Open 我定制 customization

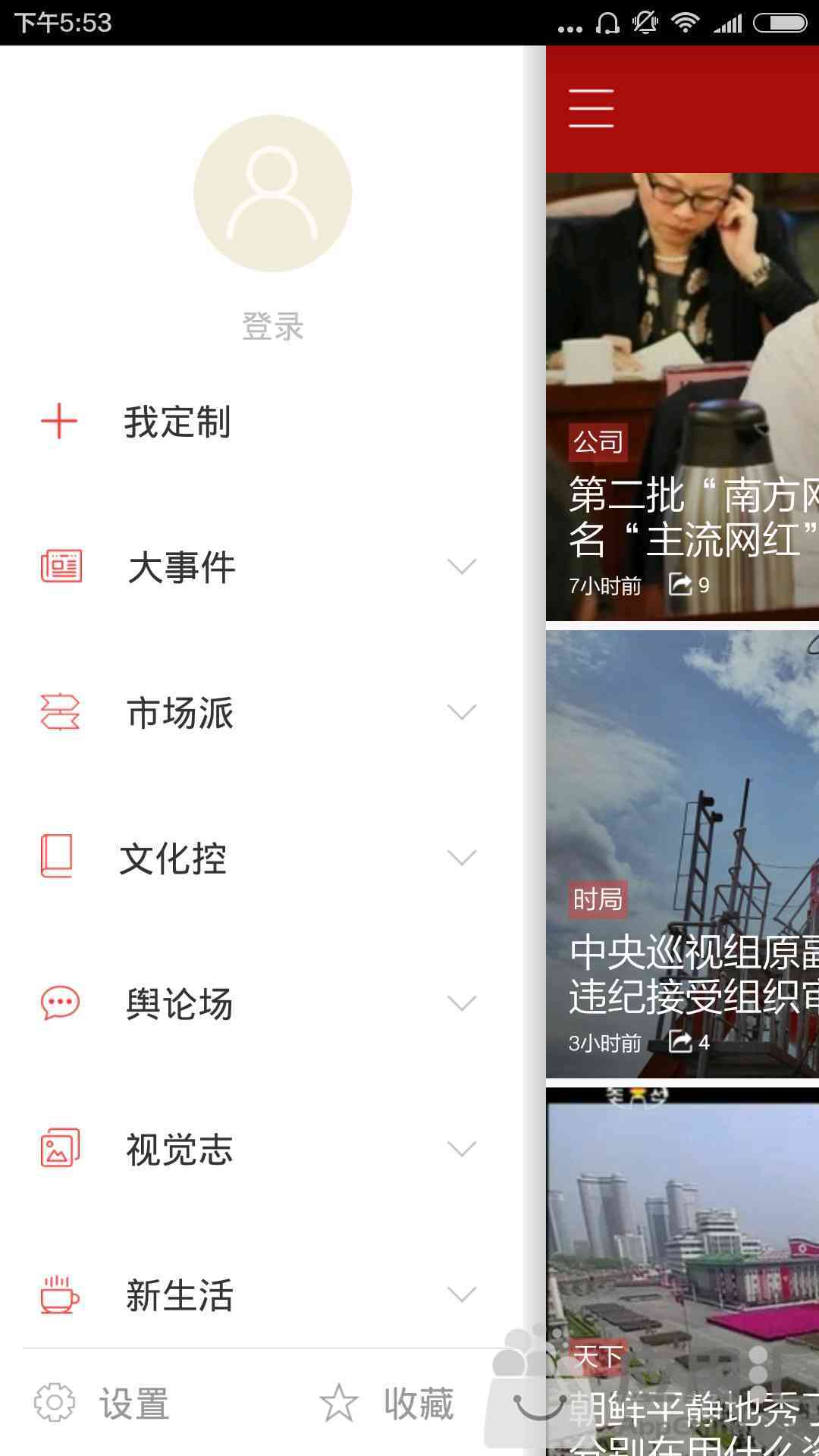point(177,422)
